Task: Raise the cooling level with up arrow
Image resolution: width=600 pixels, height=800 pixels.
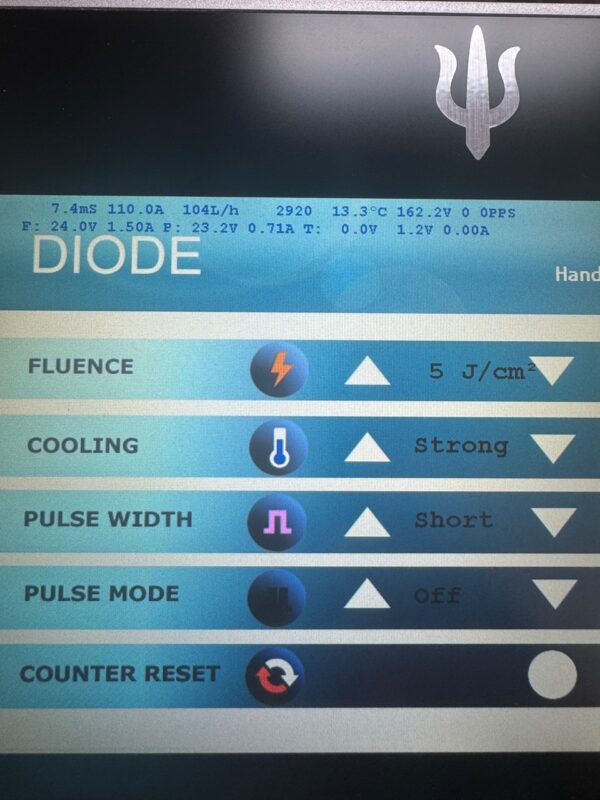Action: pos(367,449)
